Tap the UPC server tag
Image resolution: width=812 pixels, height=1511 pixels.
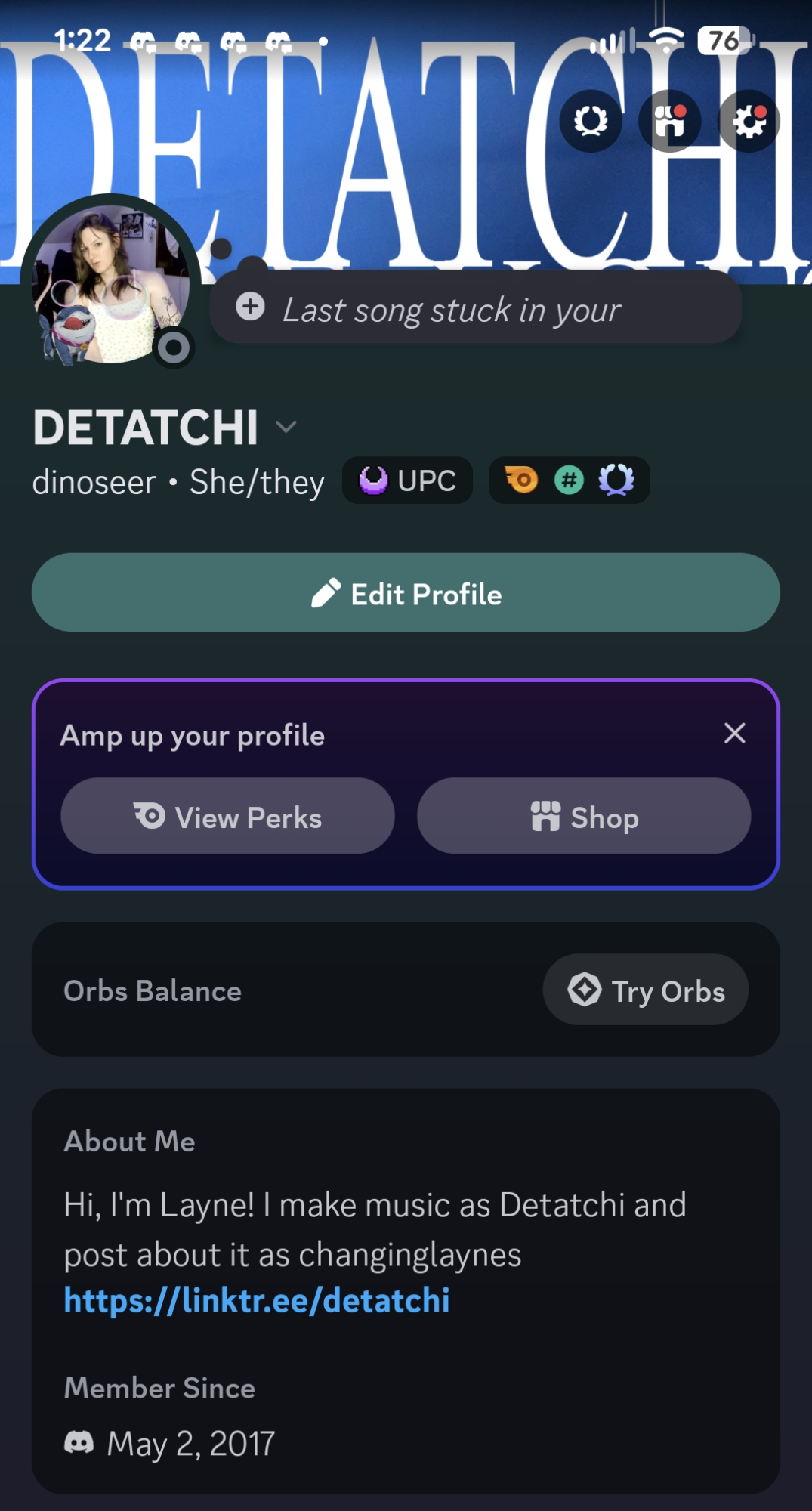click(408, 480)
